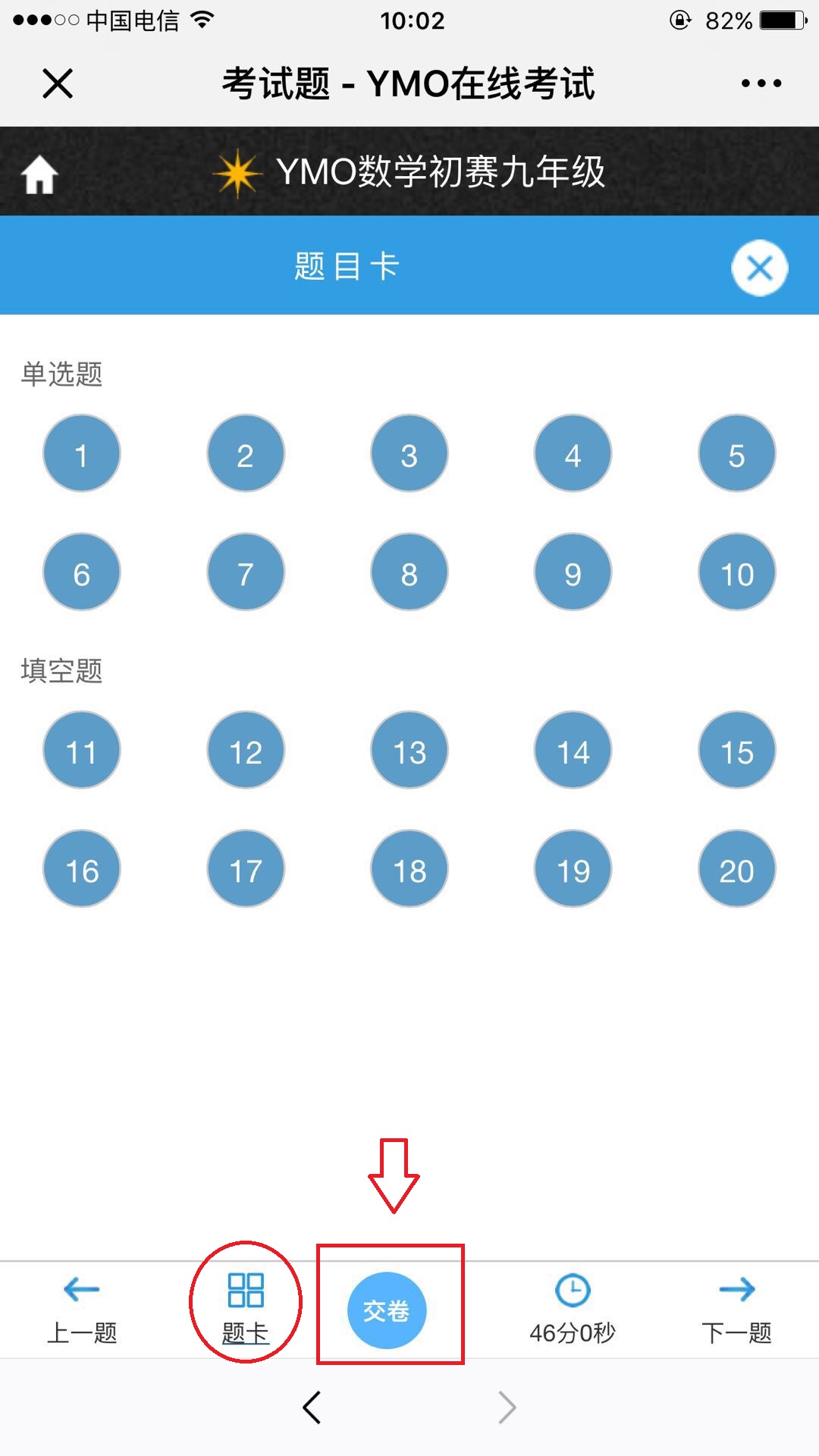Go to next question 下一题

736,1310
